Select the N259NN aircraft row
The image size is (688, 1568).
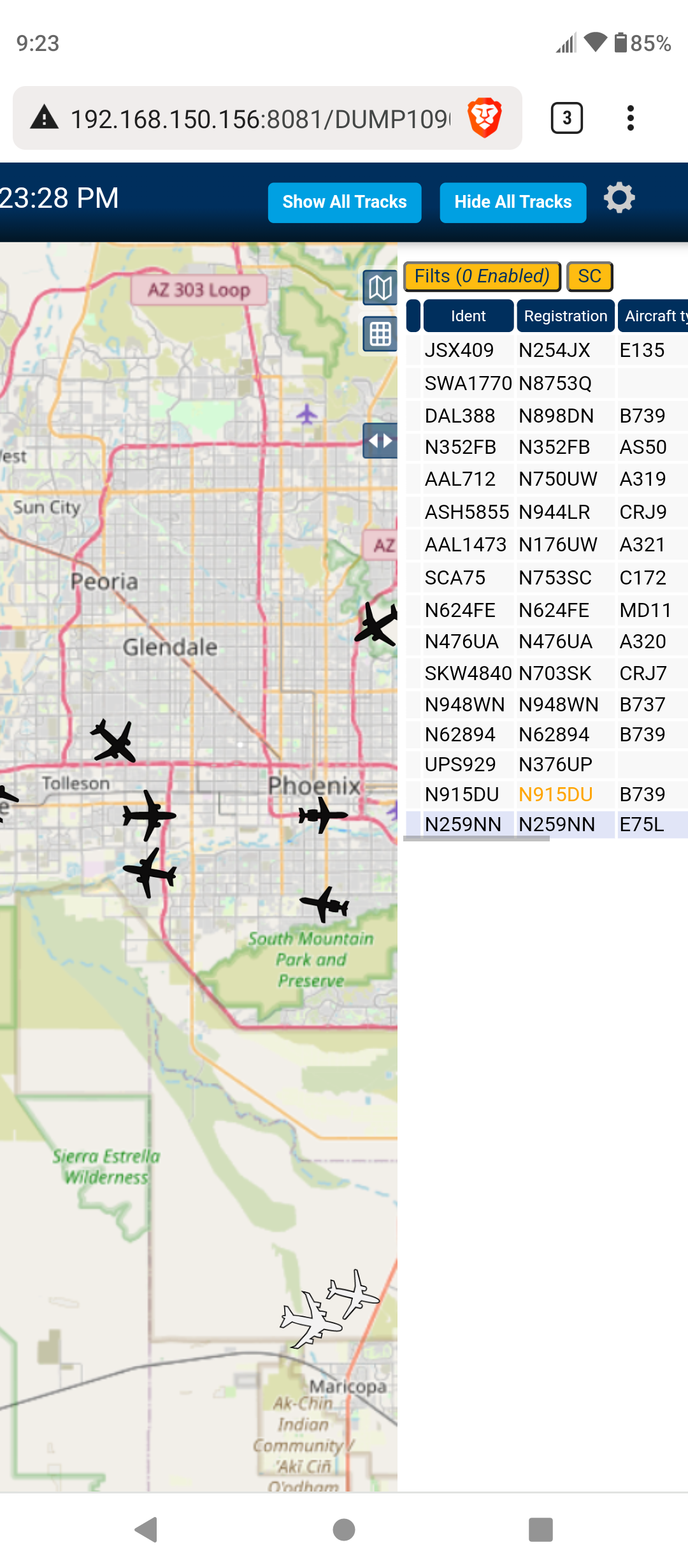(547, 824)
